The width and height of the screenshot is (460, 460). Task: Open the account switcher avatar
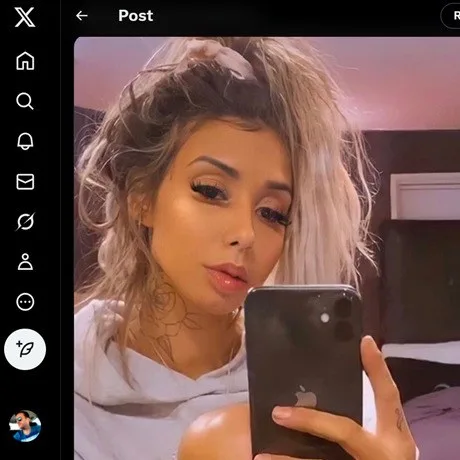tap(25, 426)
